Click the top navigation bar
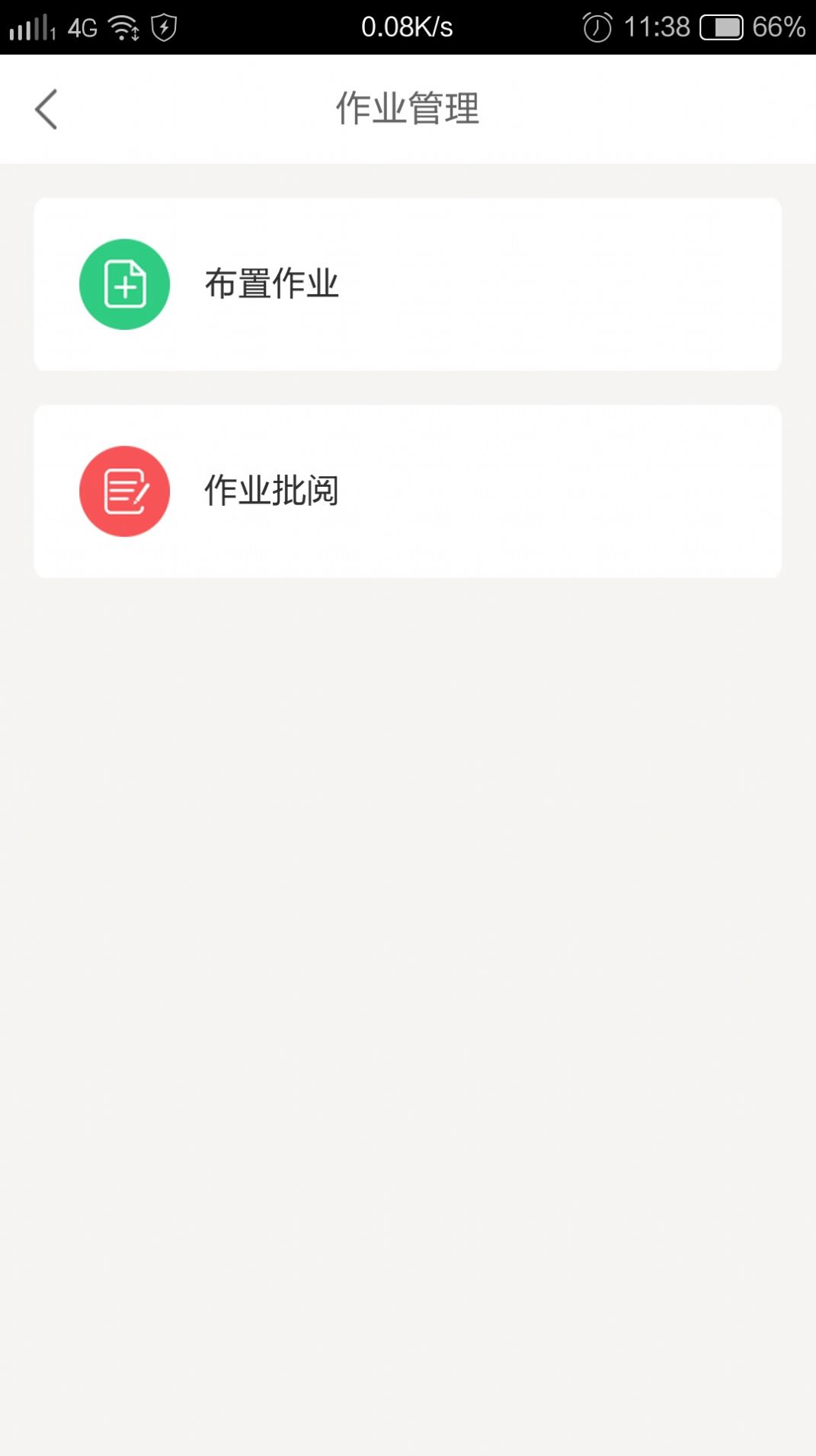Viewport: 816px width, 1456px height. 408,107
